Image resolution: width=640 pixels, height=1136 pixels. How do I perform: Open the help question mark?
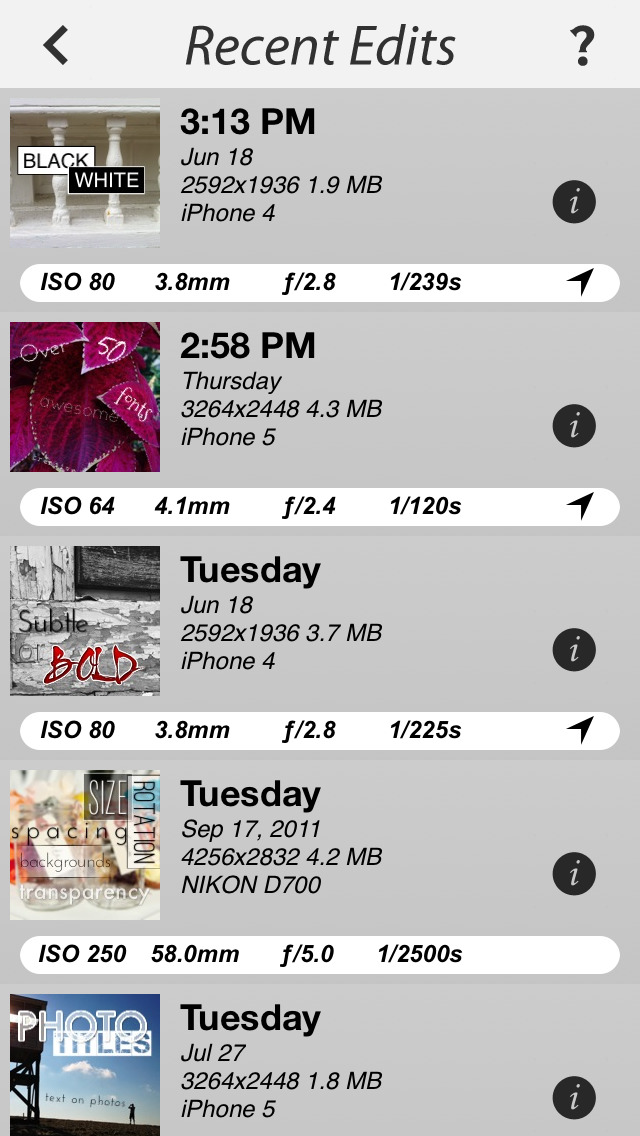pyautogui.click(x=581, y=46)
